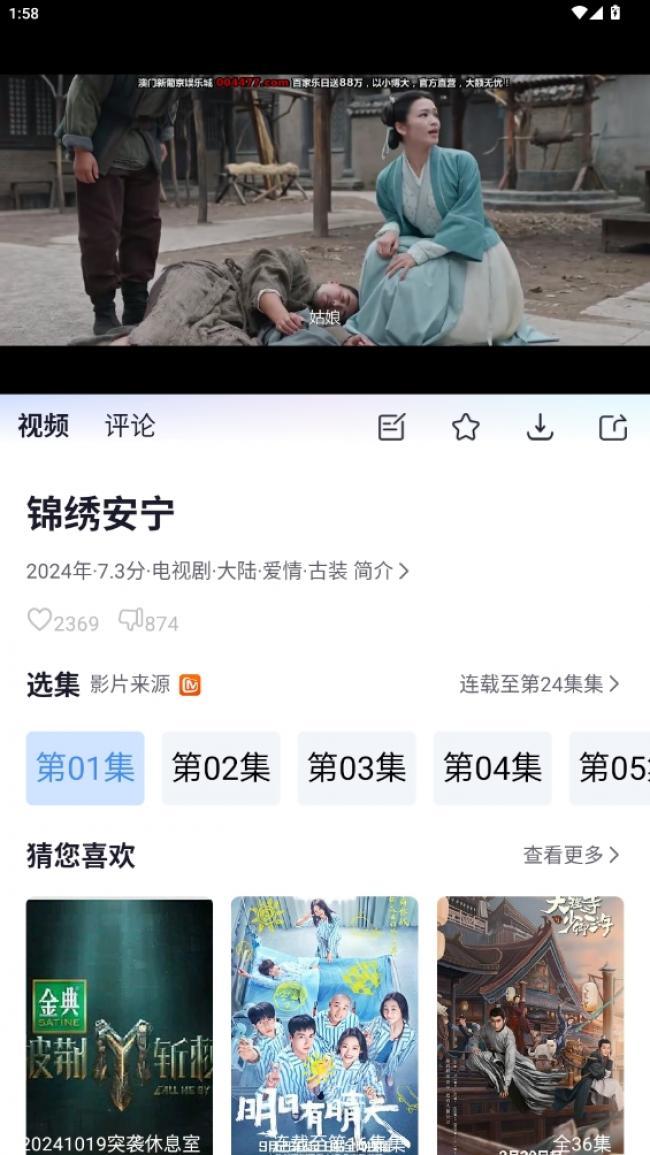Switch to the 评论 tab
This screenshot has height=1155, width=650.
pos(130,426)
